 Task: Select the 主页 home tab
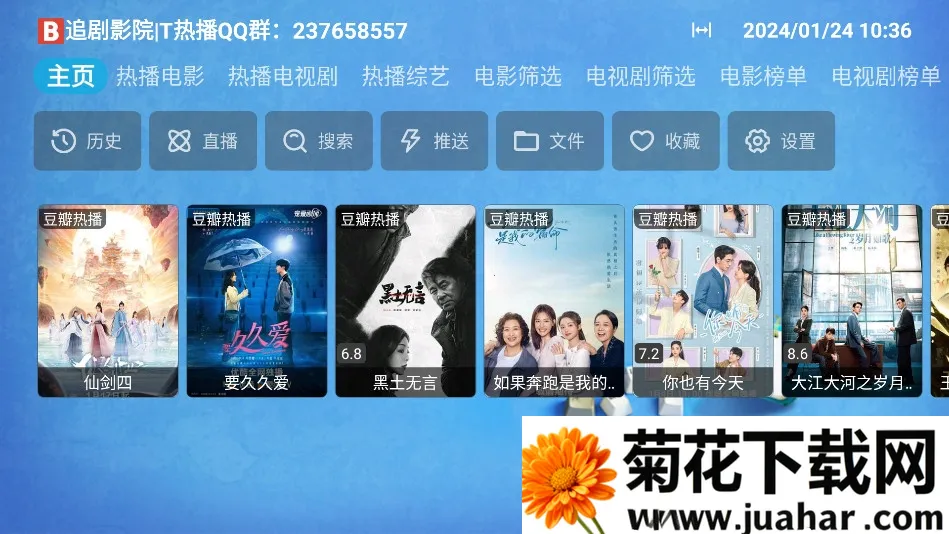tap(70, 76)
